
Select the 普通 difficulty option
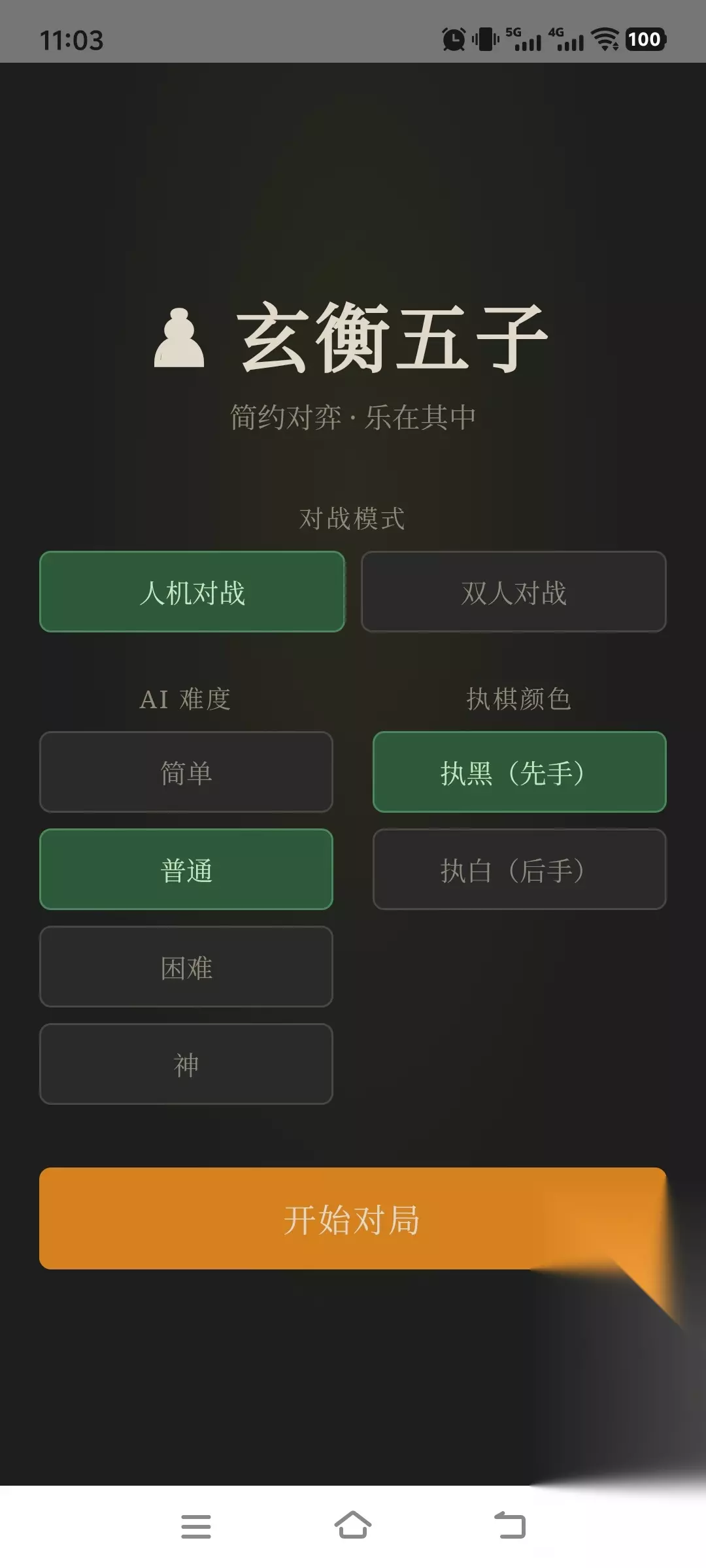tap(186, 869)
